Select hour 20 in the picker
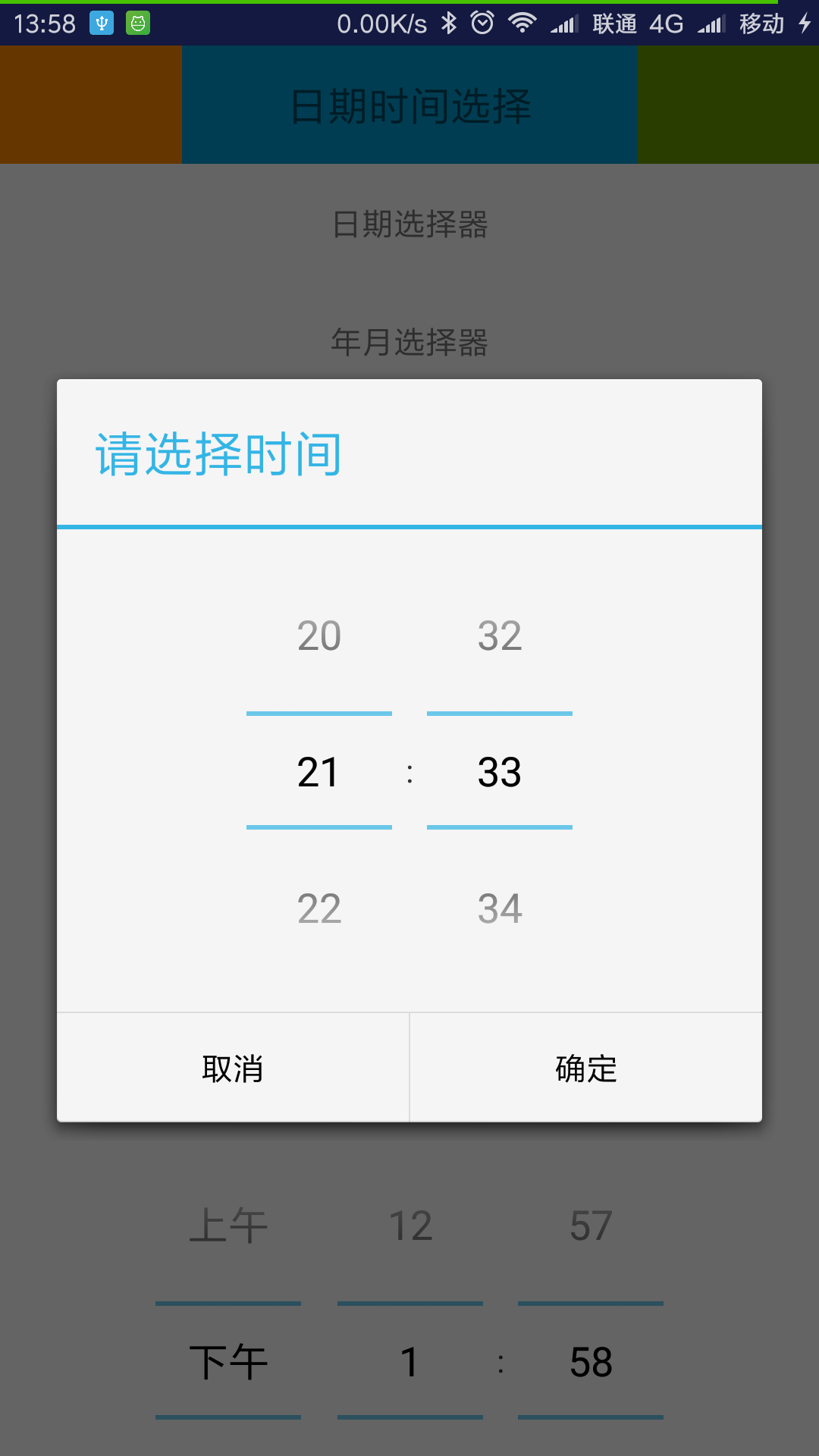The image size is (819, 1456). pos(319,635)
